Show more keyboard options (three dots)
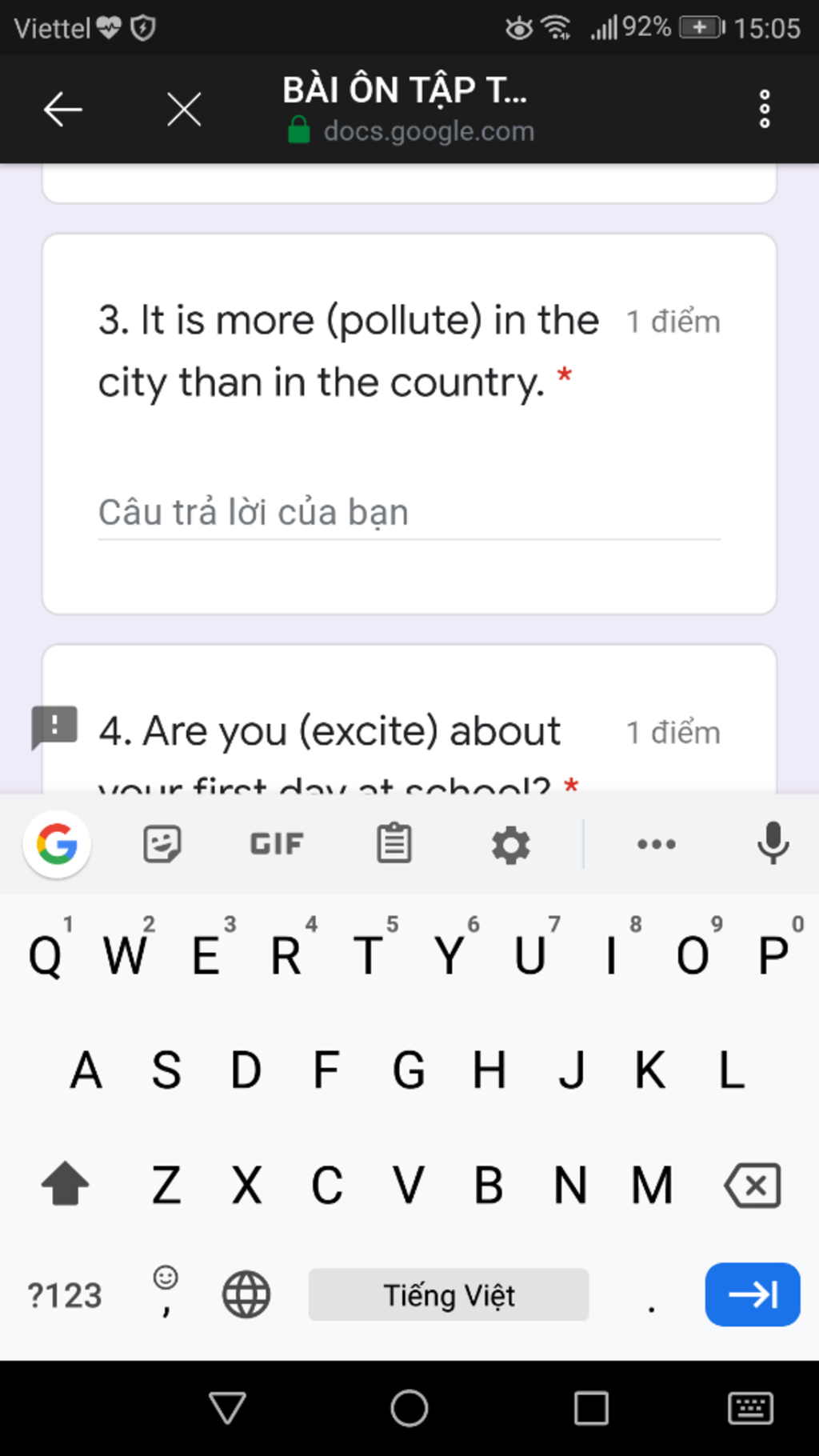 click(x=656, y=844)
